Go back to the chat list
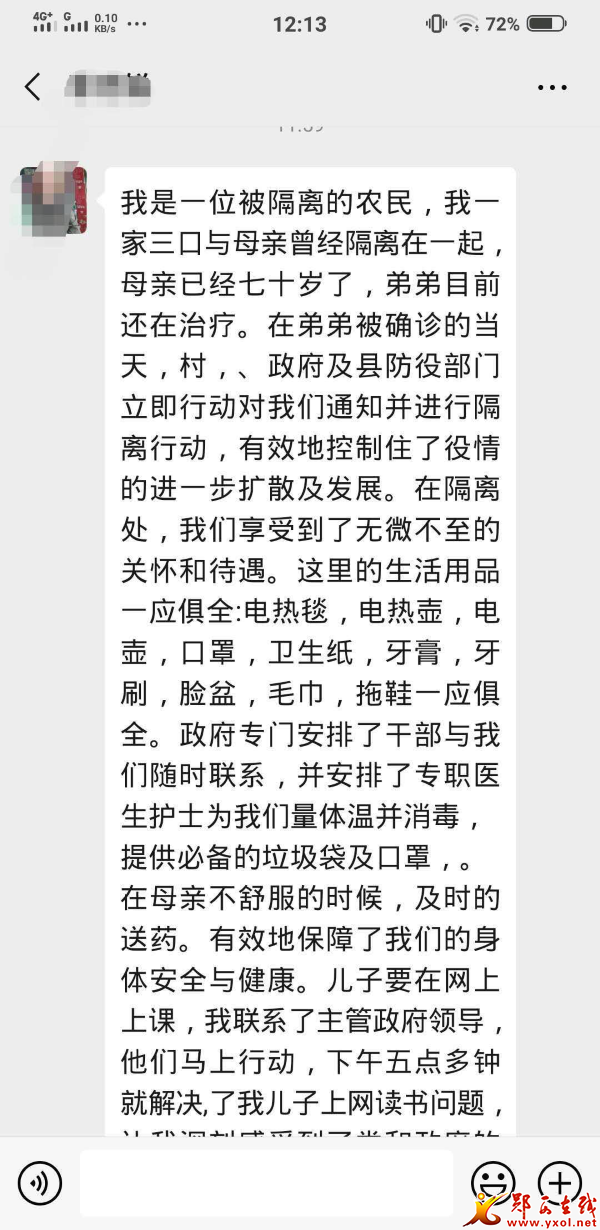The height and width of the screenshot is (1230, 600). [33, 87]
